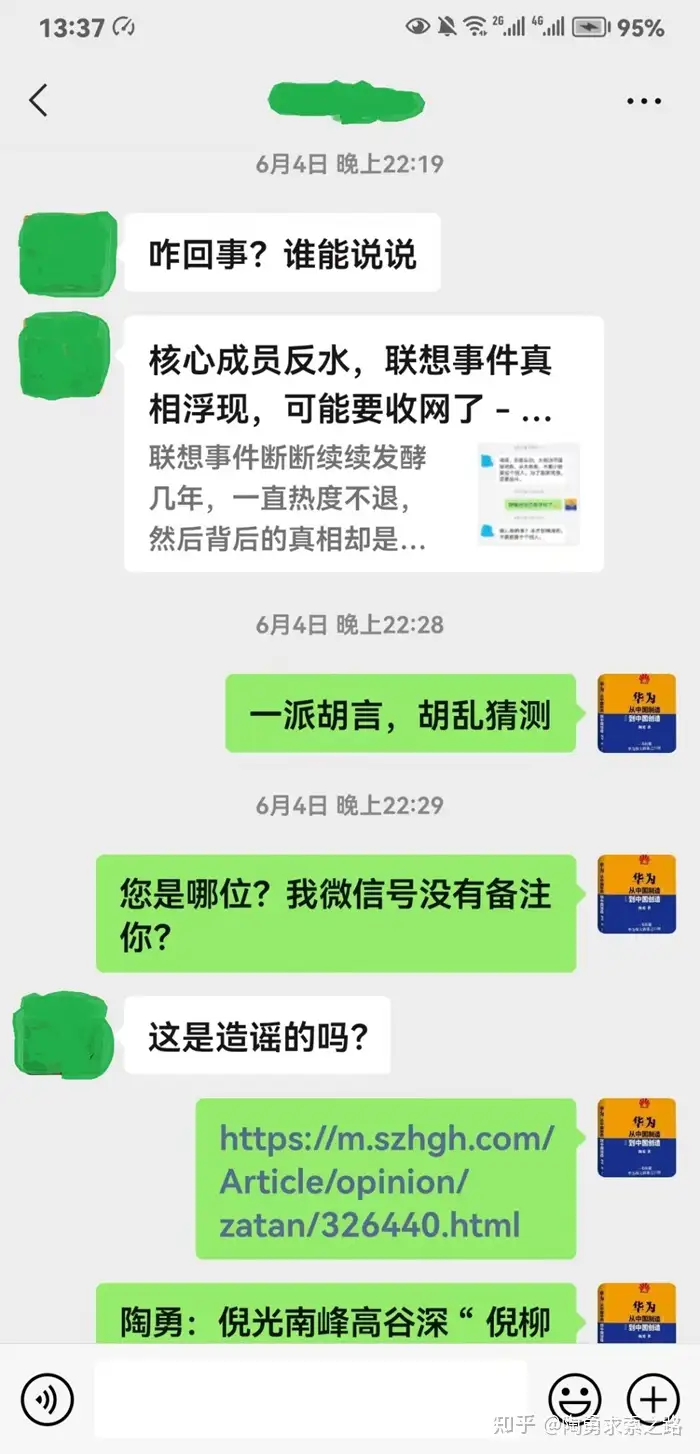This screenshot has width=700, height=1454.
Task: Open the emoji picker
Action: click(x=575, y=1397)
